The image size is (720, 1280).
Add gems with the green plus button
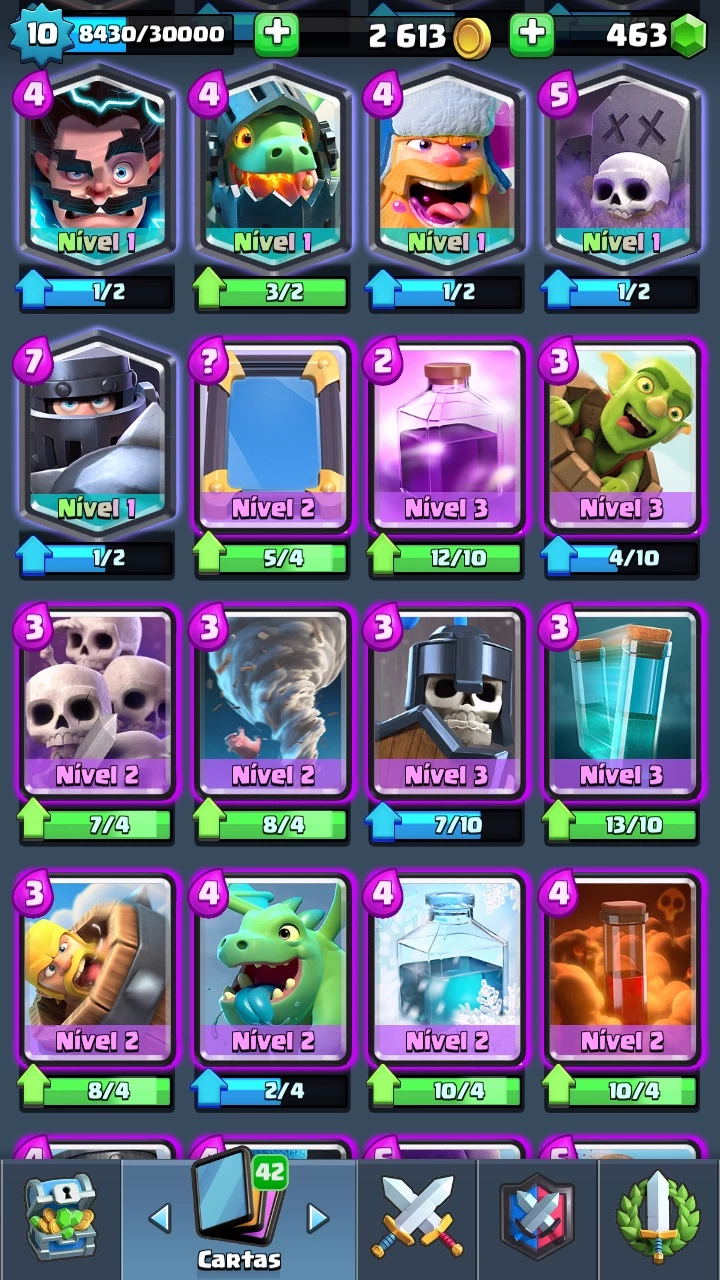(532, 33)
